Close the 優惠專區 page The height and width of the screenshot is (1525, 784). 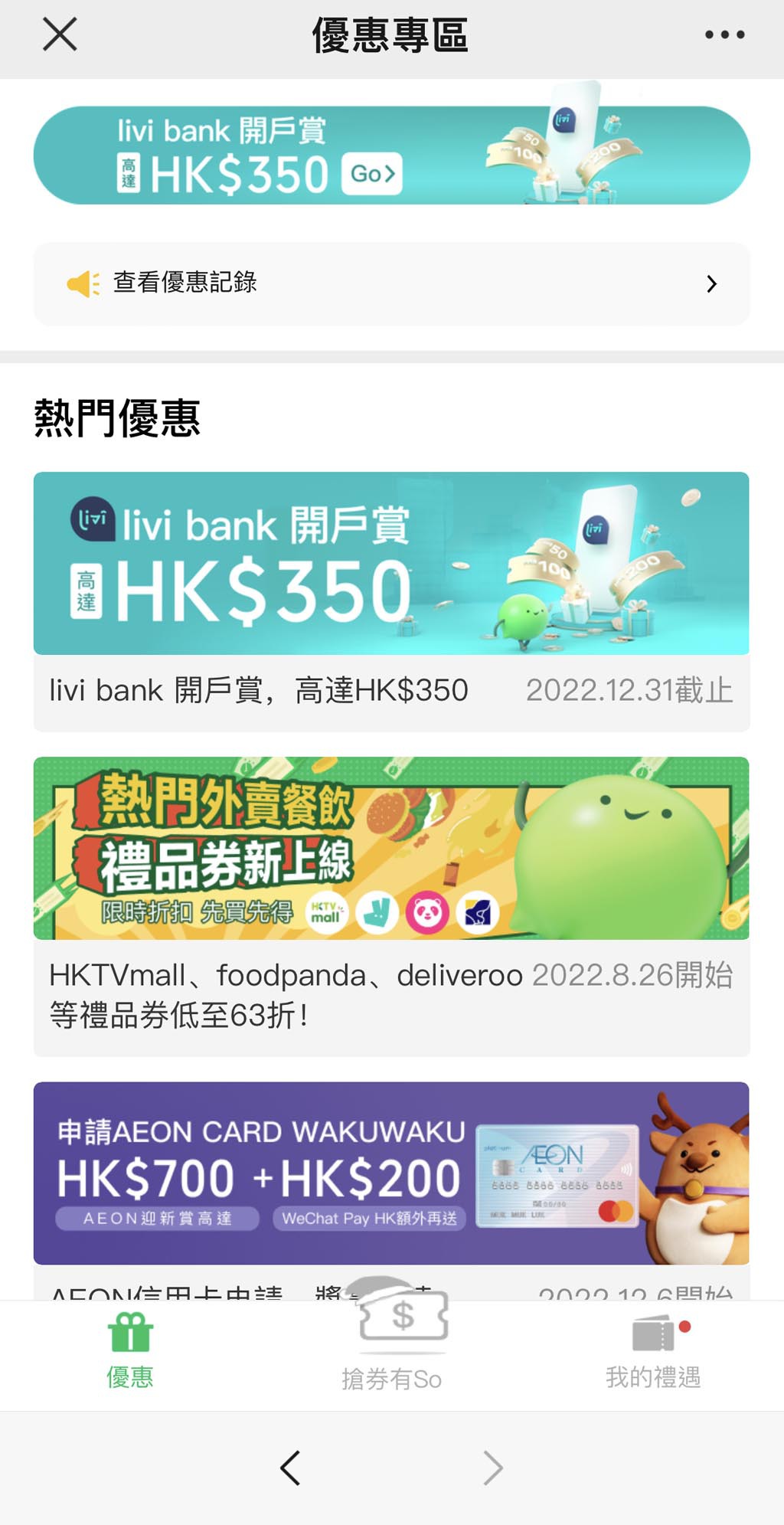point(60,35)
